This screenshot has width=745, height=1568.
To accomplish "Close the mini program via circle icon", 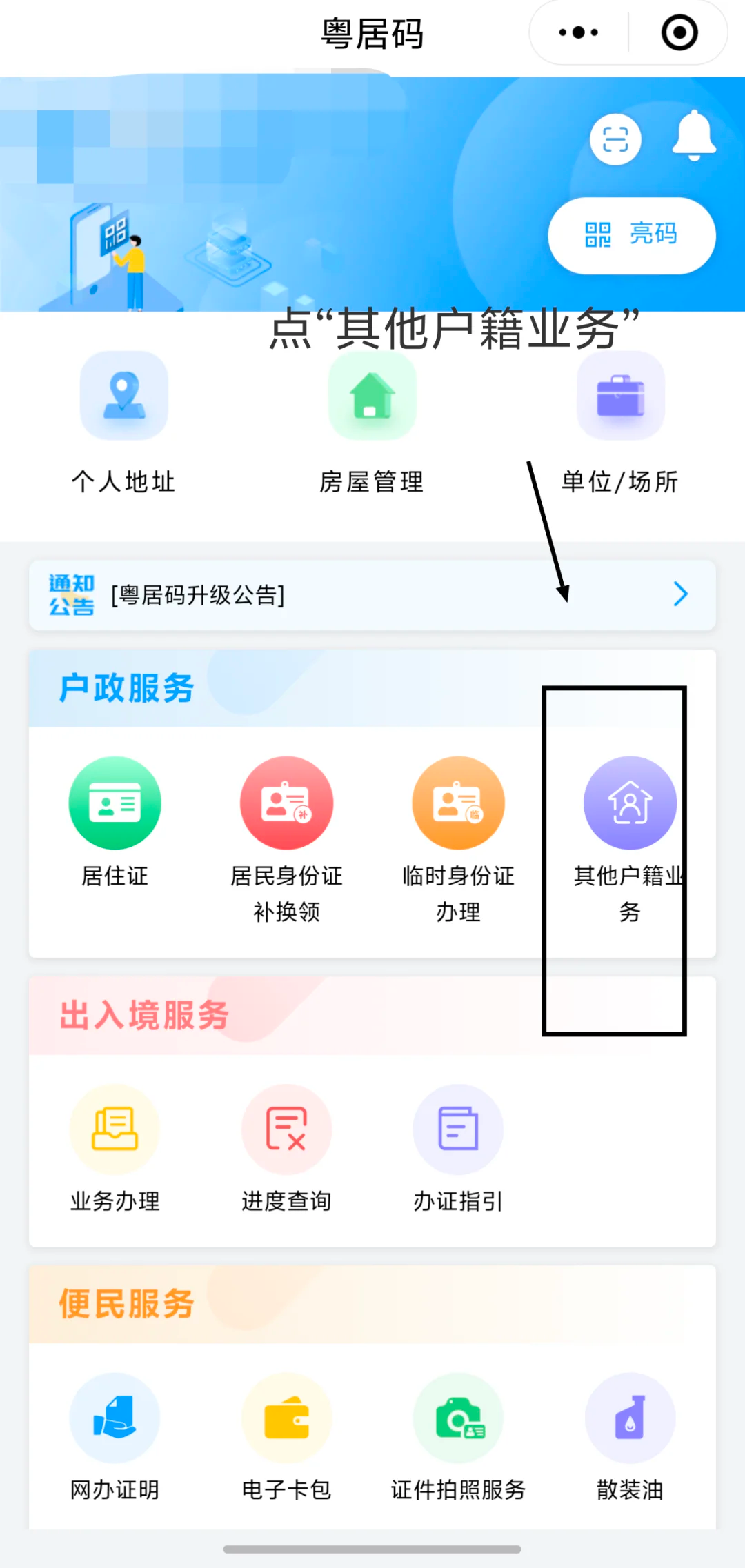I will tap(679, 32).
